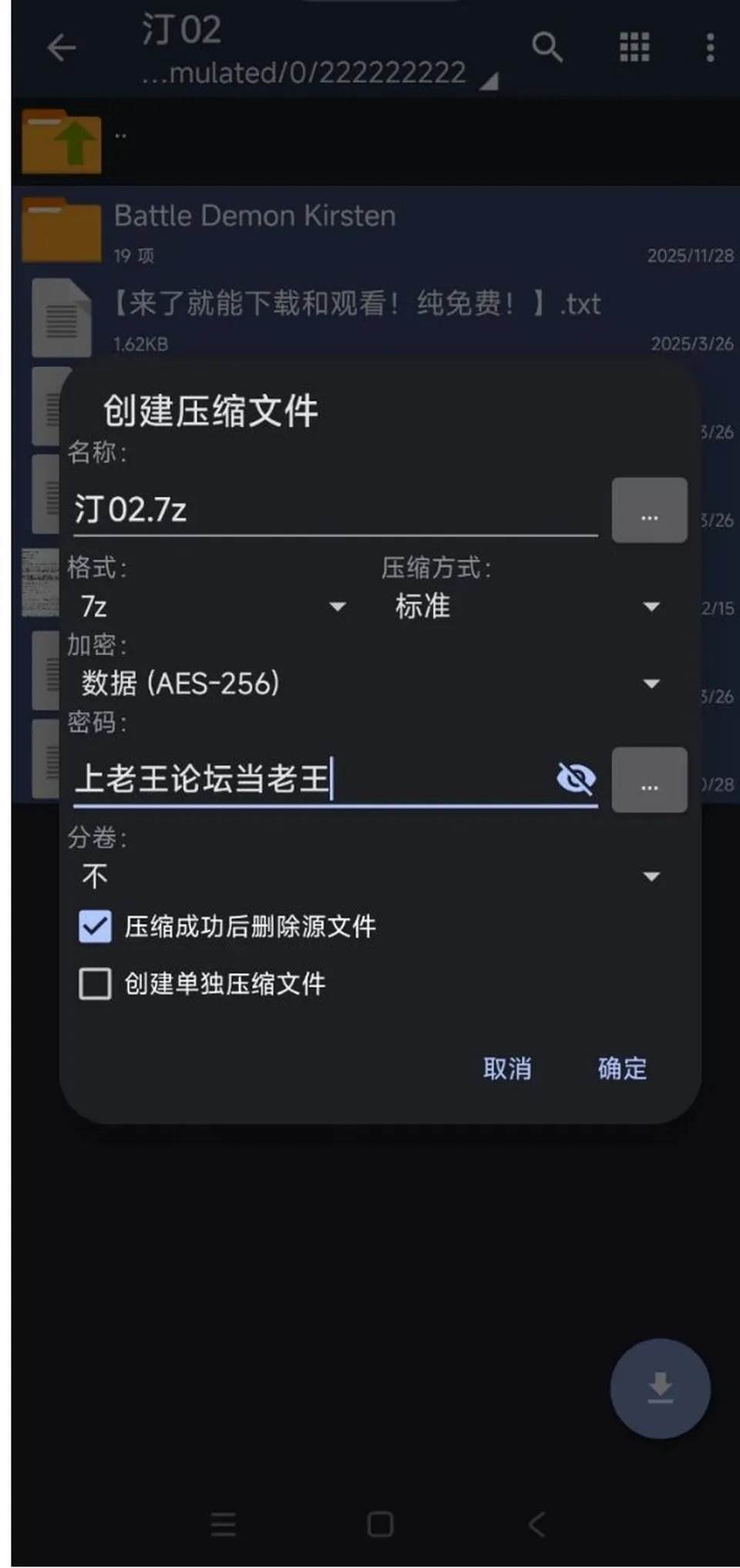
Task: Tap 取消 to cancel the dialog
Action: click(506, 1069)
